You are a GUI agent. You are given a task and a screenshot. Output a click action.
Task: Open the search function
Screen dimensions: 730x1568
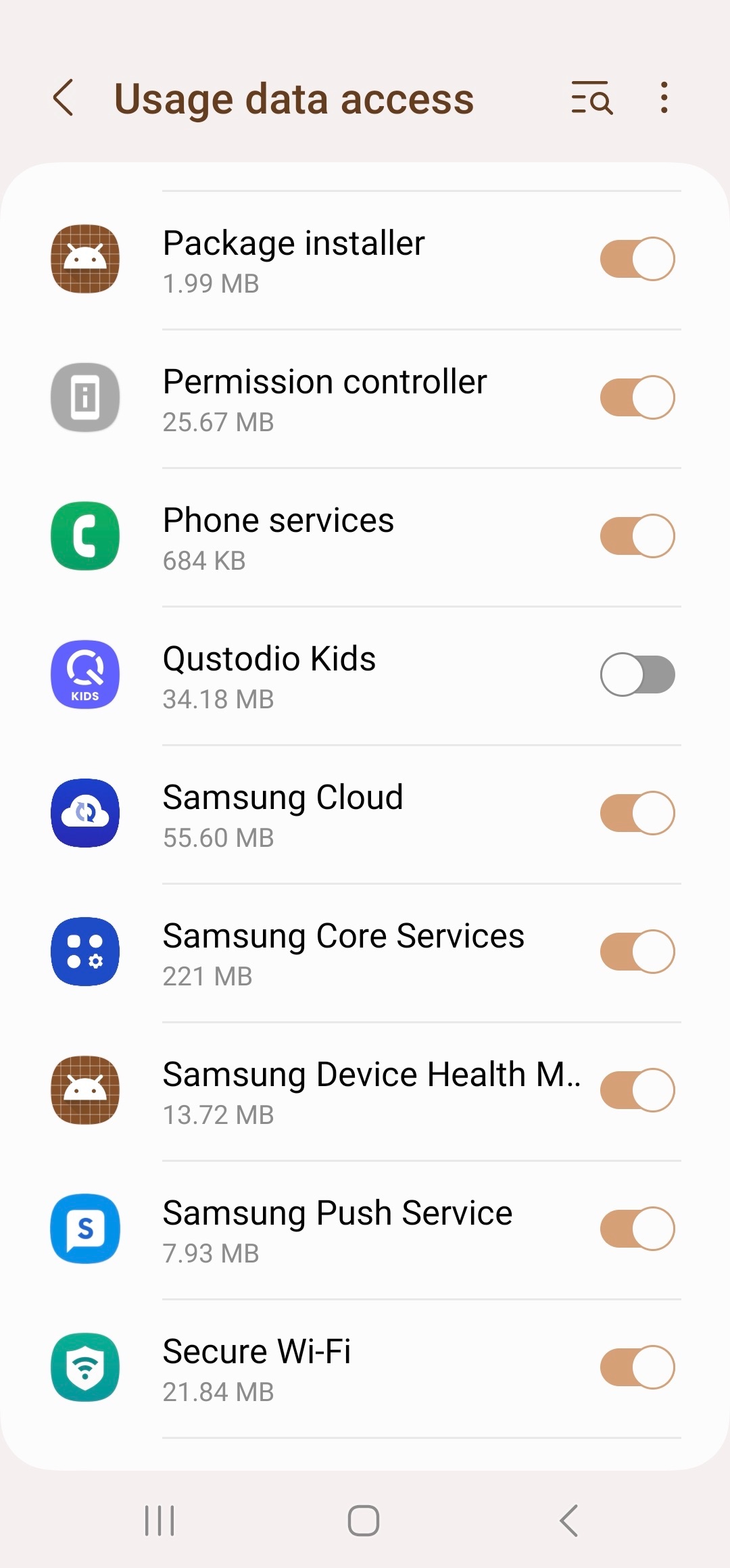point(591,99)
